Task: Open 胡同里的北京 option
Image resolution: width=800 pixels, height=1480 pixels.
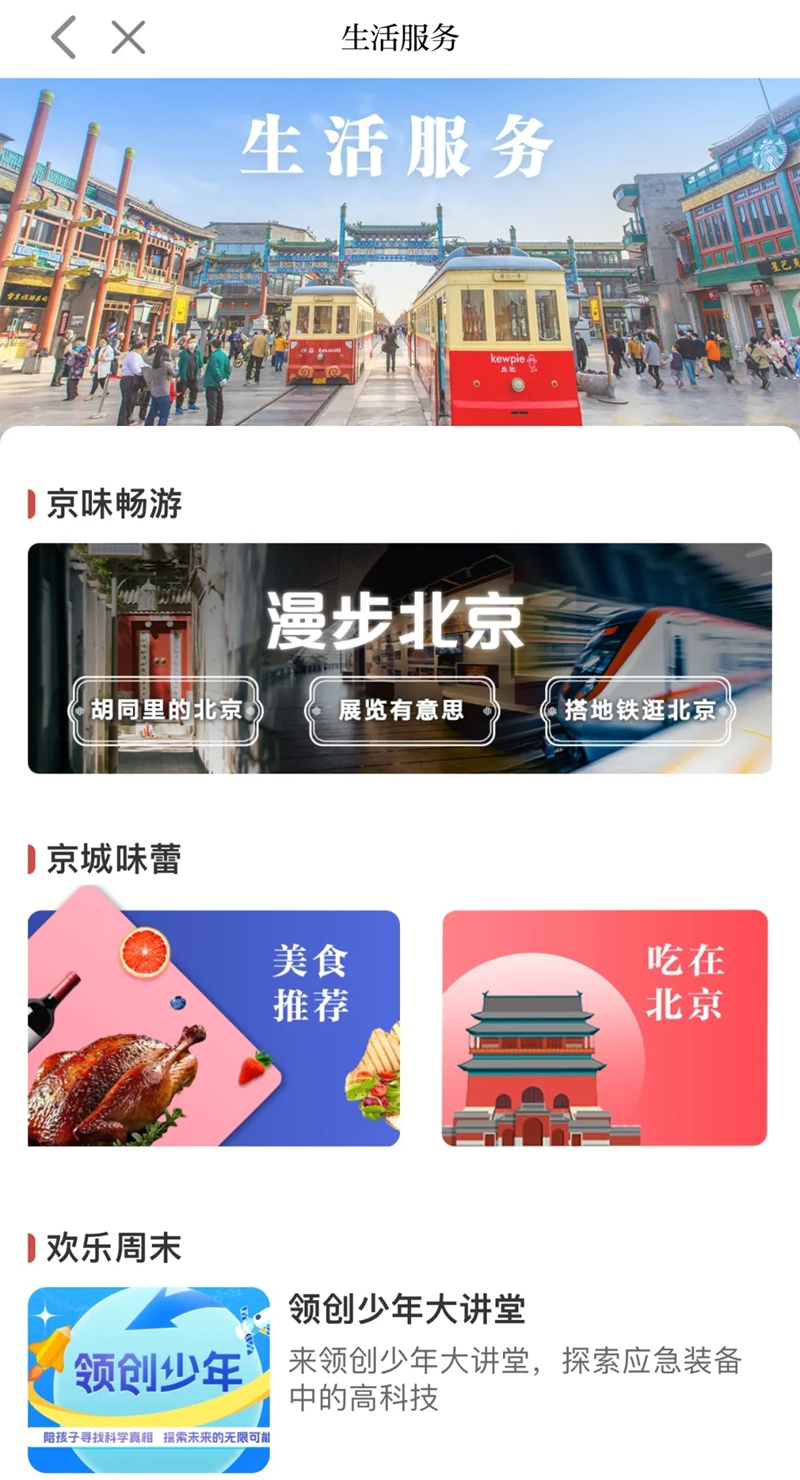Action: 166,711
